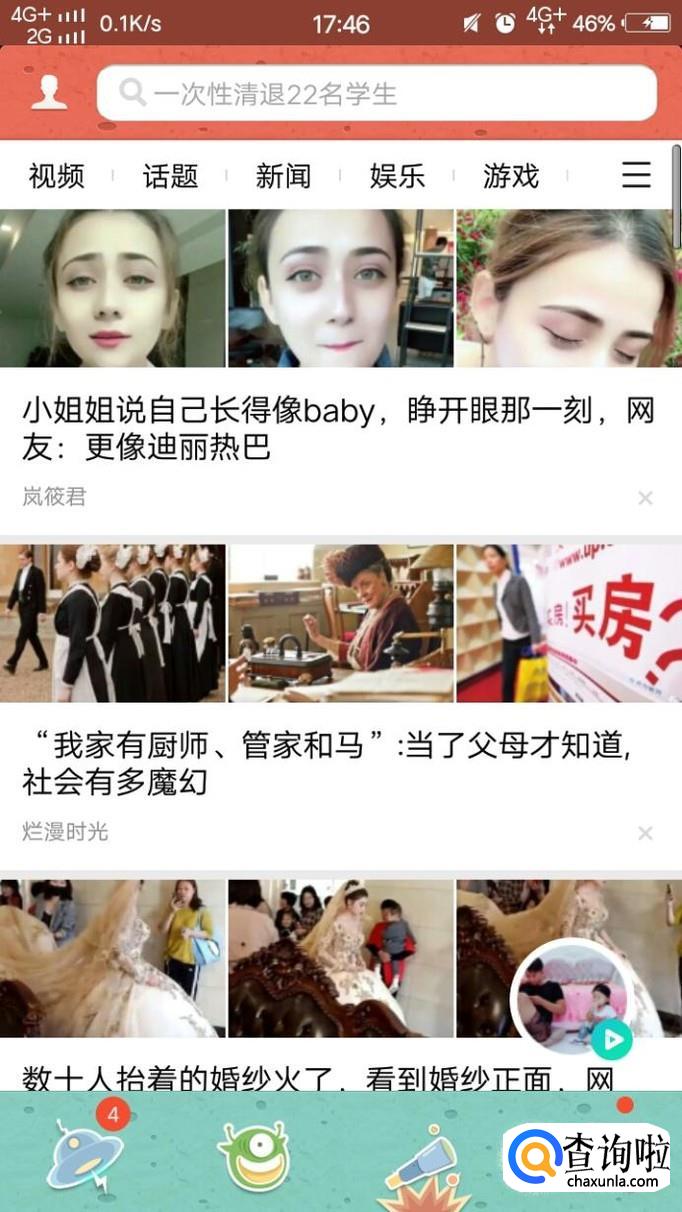Open the user profile icon

click(x=49, y=93)
